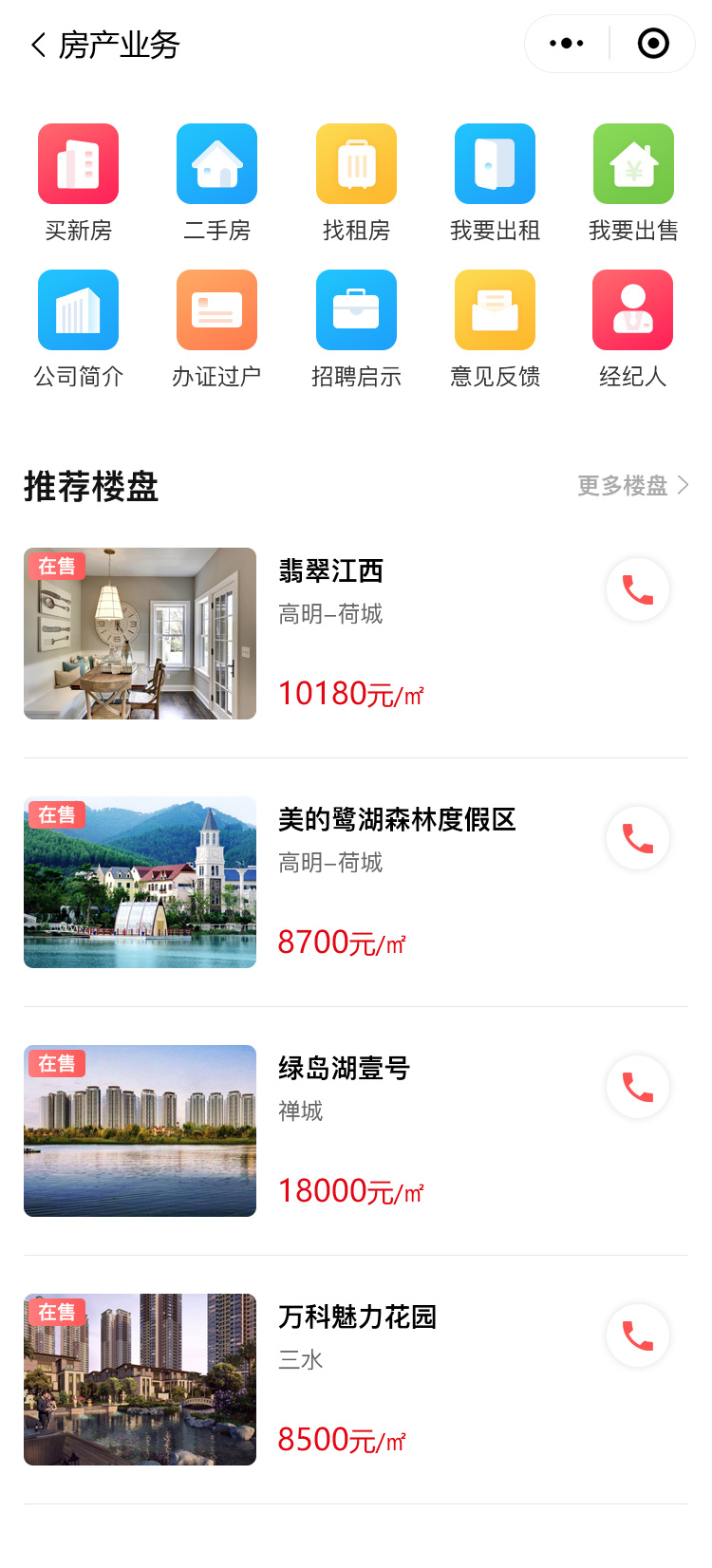This screenshot has height=1568, width=712.
Task: Go back from 房产业务 page
Action: click(38, 45)
